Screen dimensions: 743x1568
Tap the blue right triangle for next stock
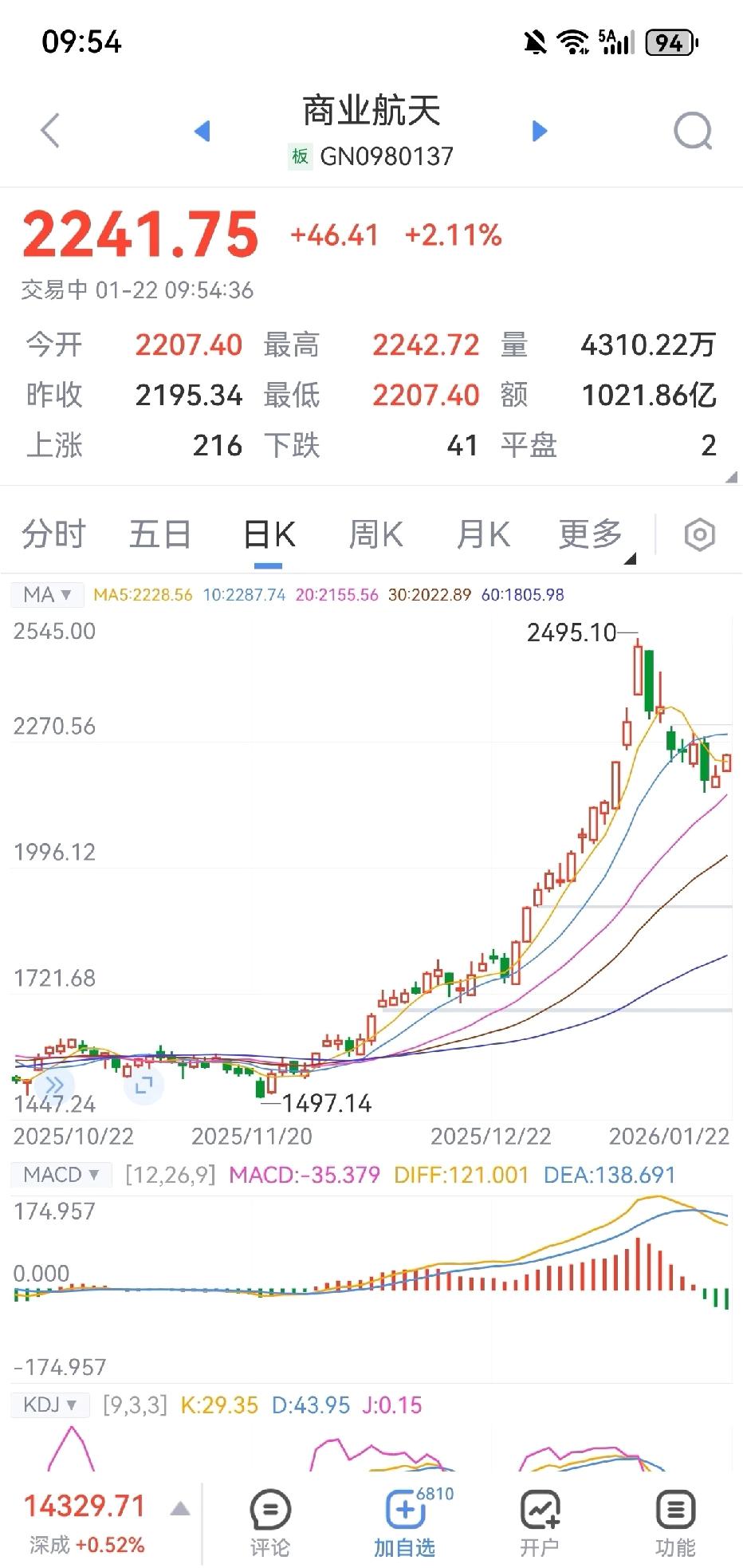pyautogui.click(x=540, y=130)
